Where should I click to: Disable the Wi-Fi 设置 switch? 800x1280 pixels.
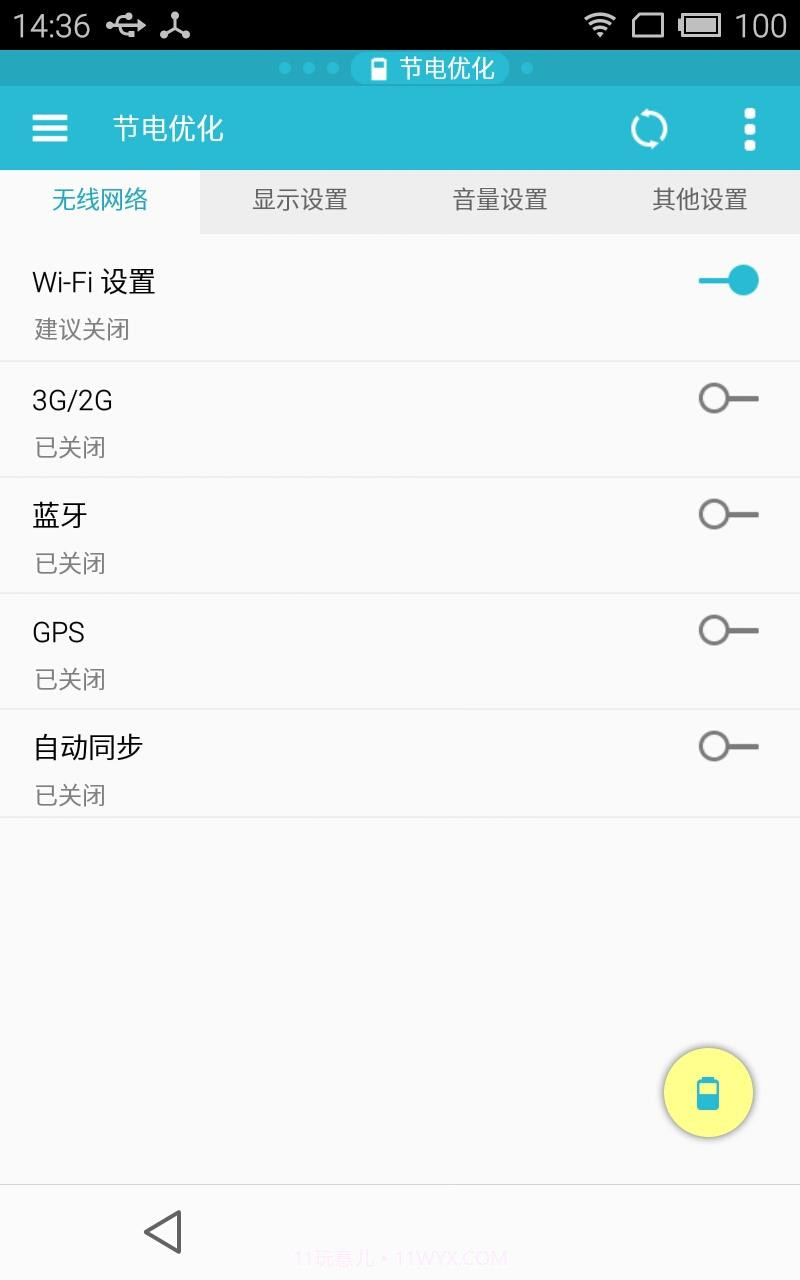pyautogui.click(x=729, y=280)
